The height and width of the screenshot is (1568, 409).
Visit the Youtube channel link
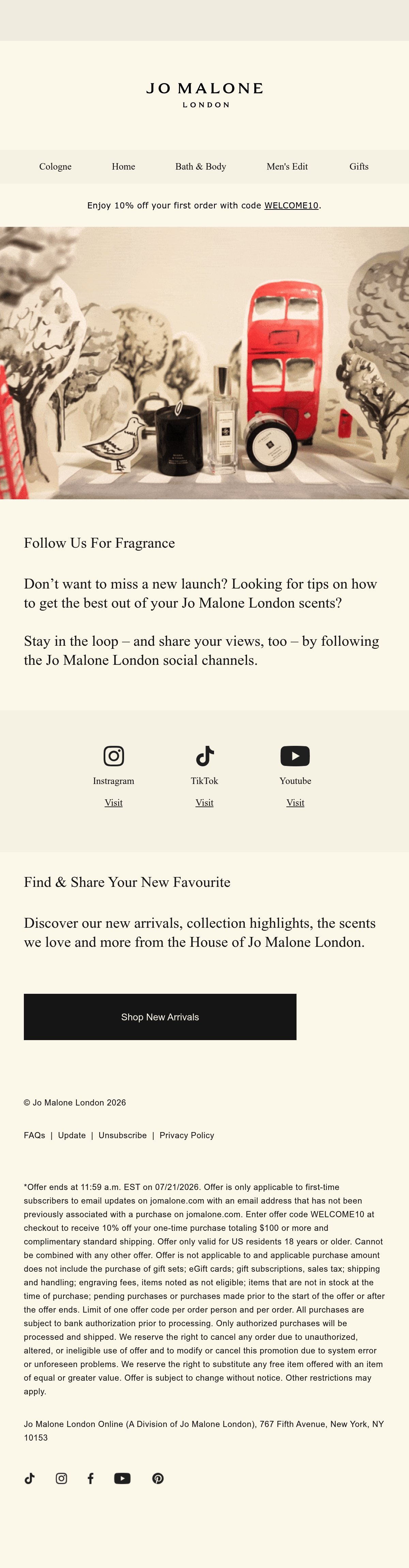click(x=295, y=803)
